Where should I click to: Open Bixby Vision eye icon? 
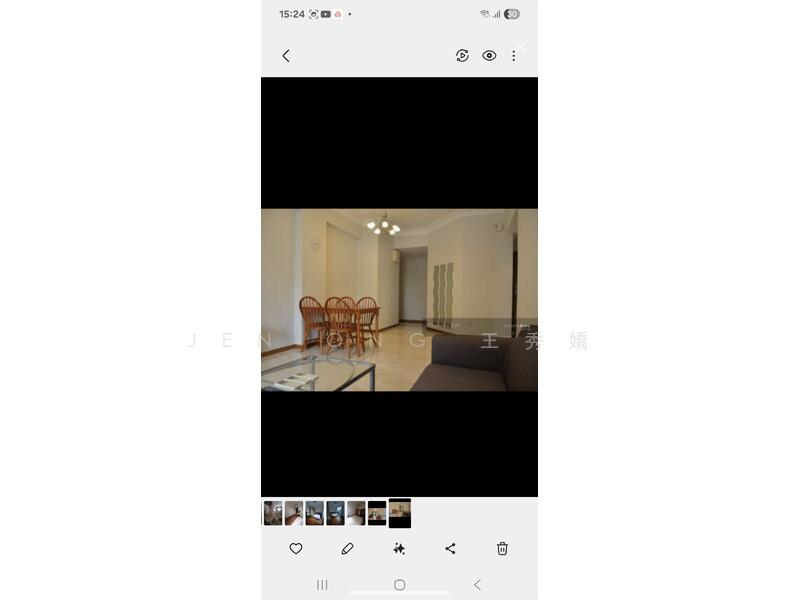click(x=489, y=56)
